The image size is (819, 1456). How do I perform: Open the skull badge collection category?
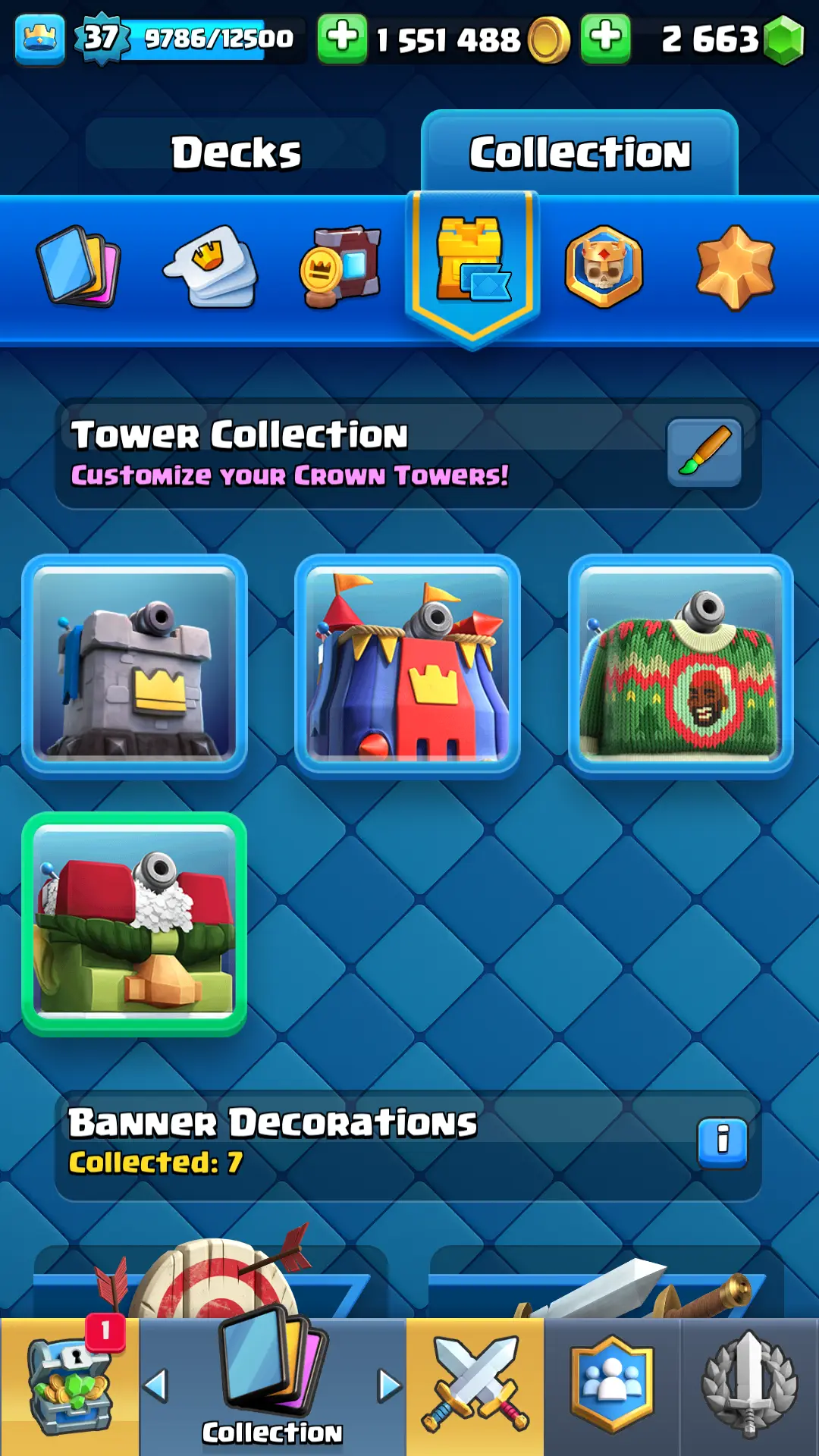pyautogui.click(x=604, y=266)
